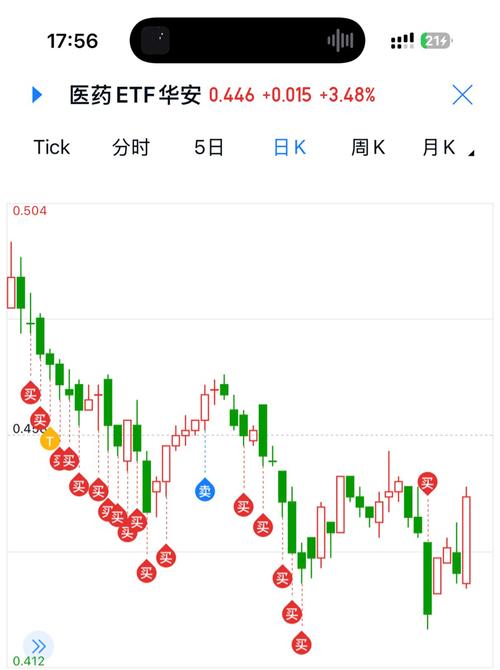Switch to the 分时 tab
The height and width of the screenshot is (670, 500).
pos(131,147)
